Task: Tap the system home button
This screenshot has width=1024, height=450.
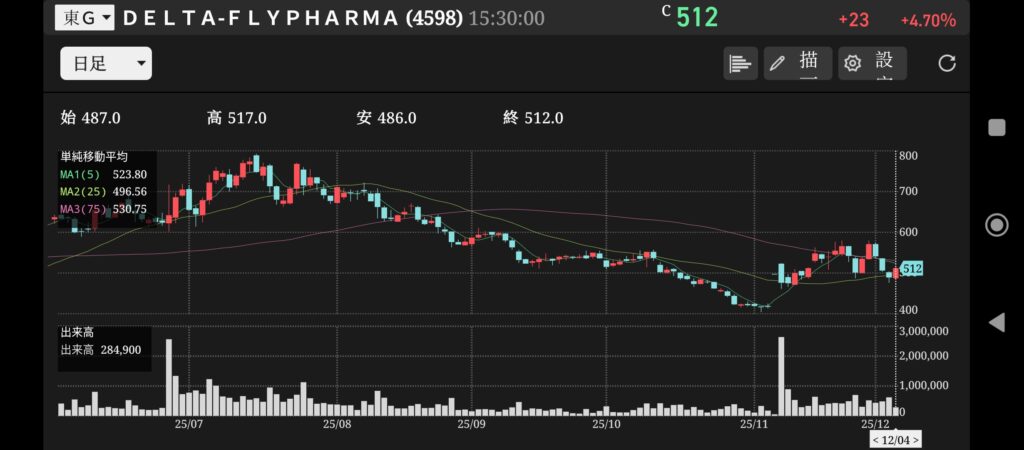Action: (x=996, y=224)
